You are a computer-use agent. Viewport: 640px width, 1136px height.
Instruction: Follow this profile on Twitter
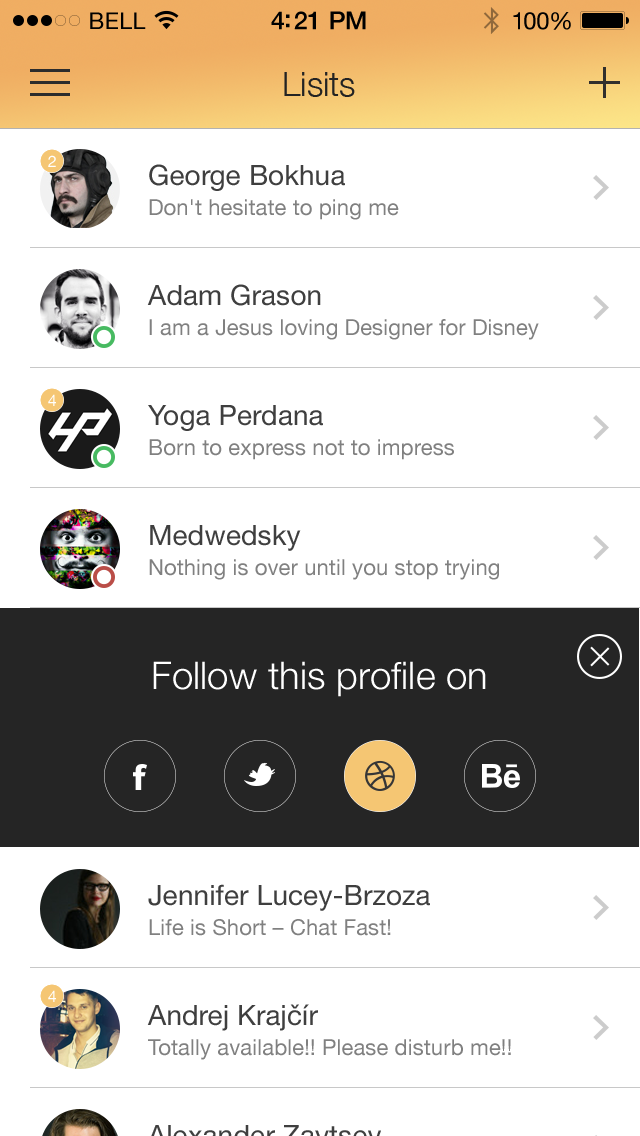point(260,776)
